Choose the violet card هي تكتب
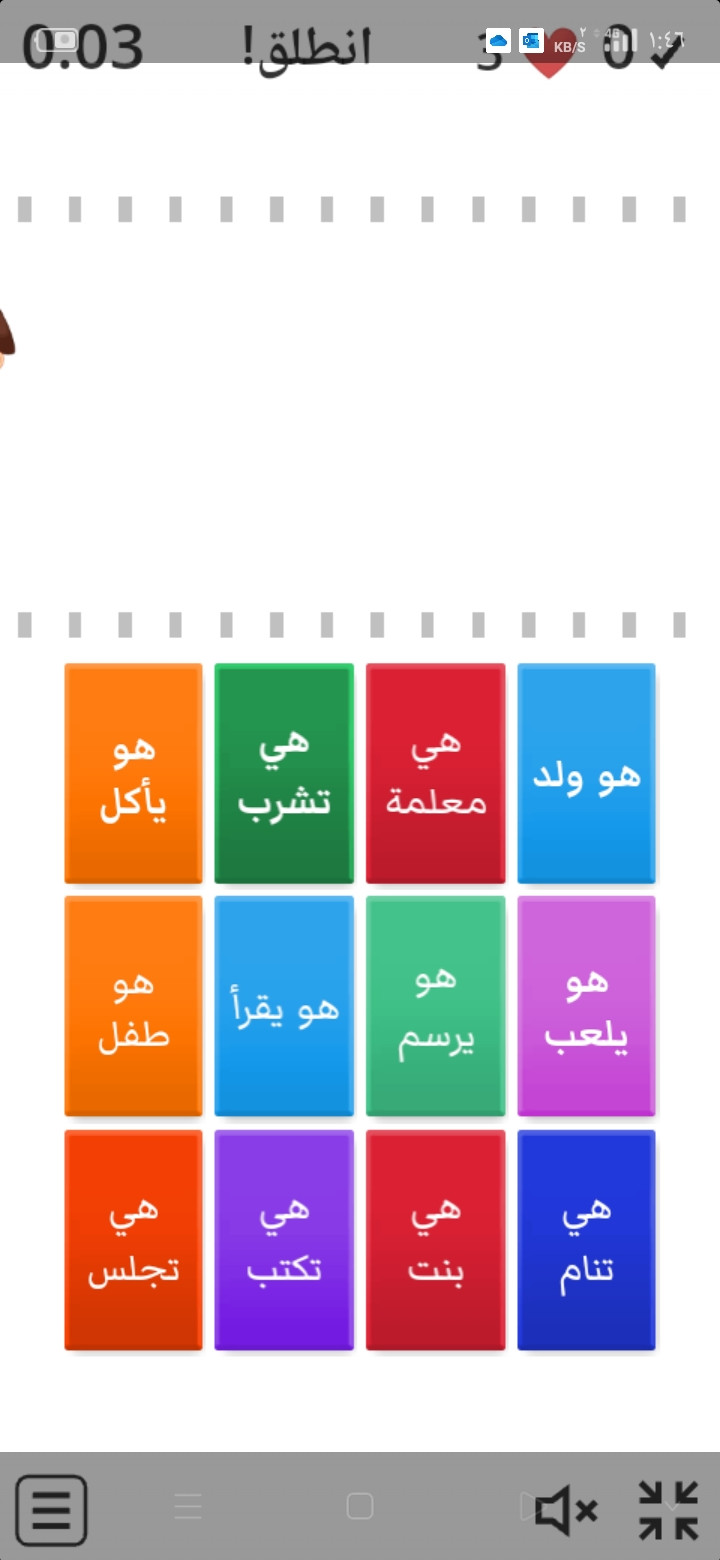Screen dimensions: 720x1560 [x=284, y=1240]
